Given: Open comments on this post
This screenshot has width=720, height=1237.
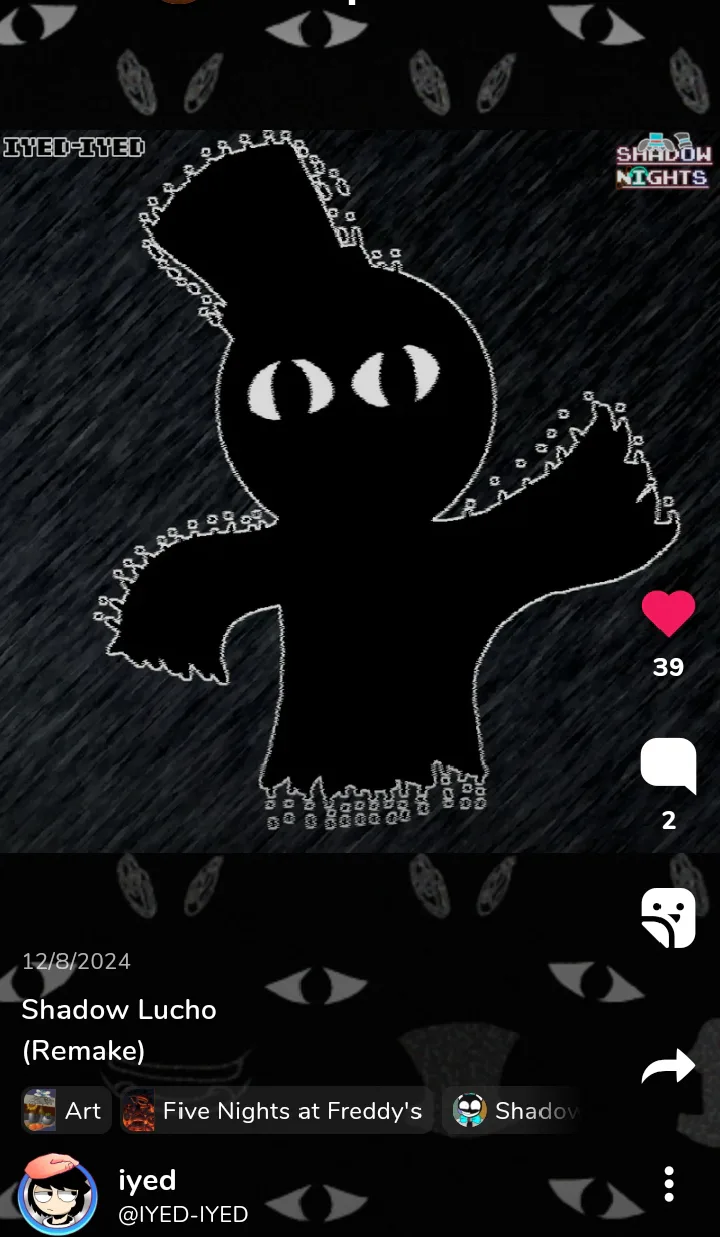Looking at the screenshot, I should (x=668, y=767).
